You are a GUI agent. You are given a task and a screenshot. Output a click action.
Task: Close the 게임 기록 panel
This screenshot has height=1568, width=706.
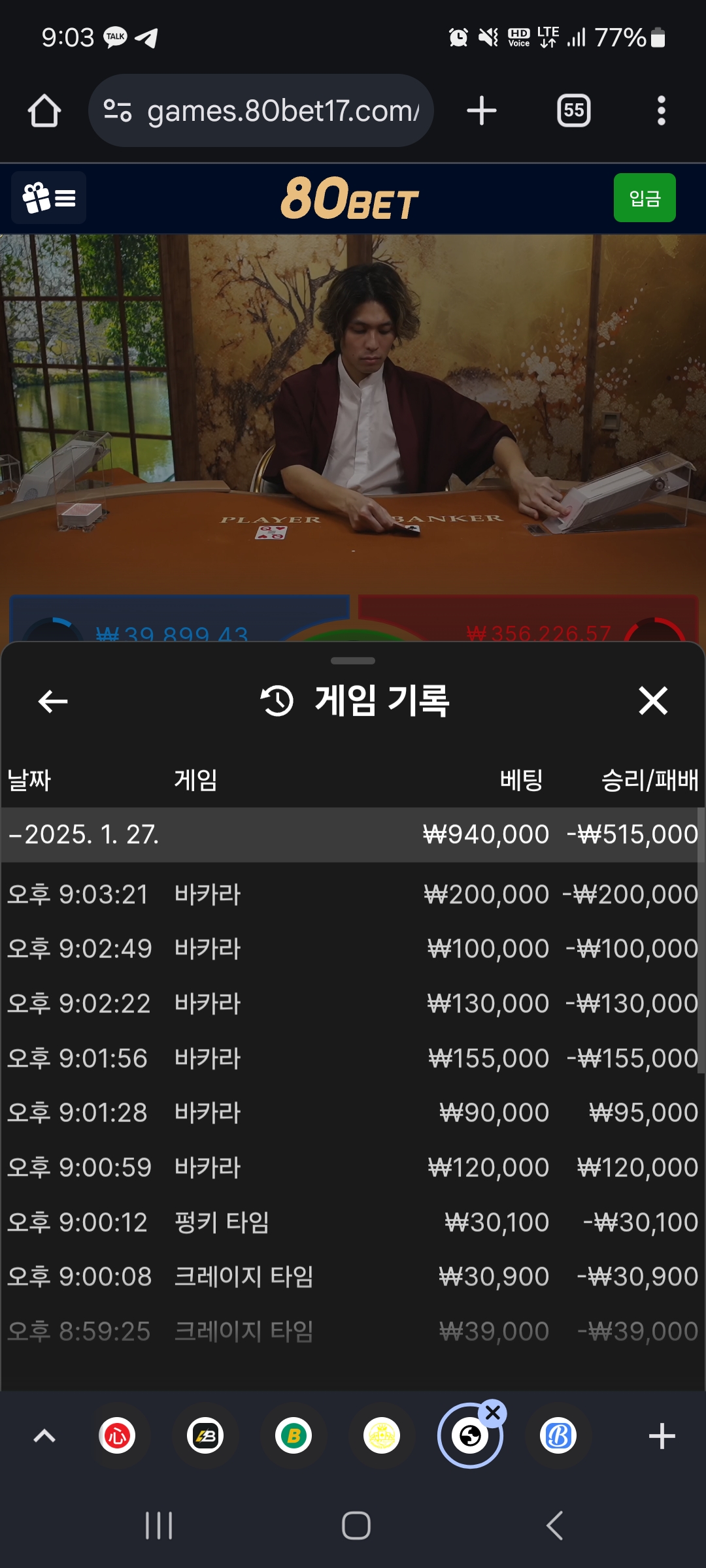(x=653, y=701)
